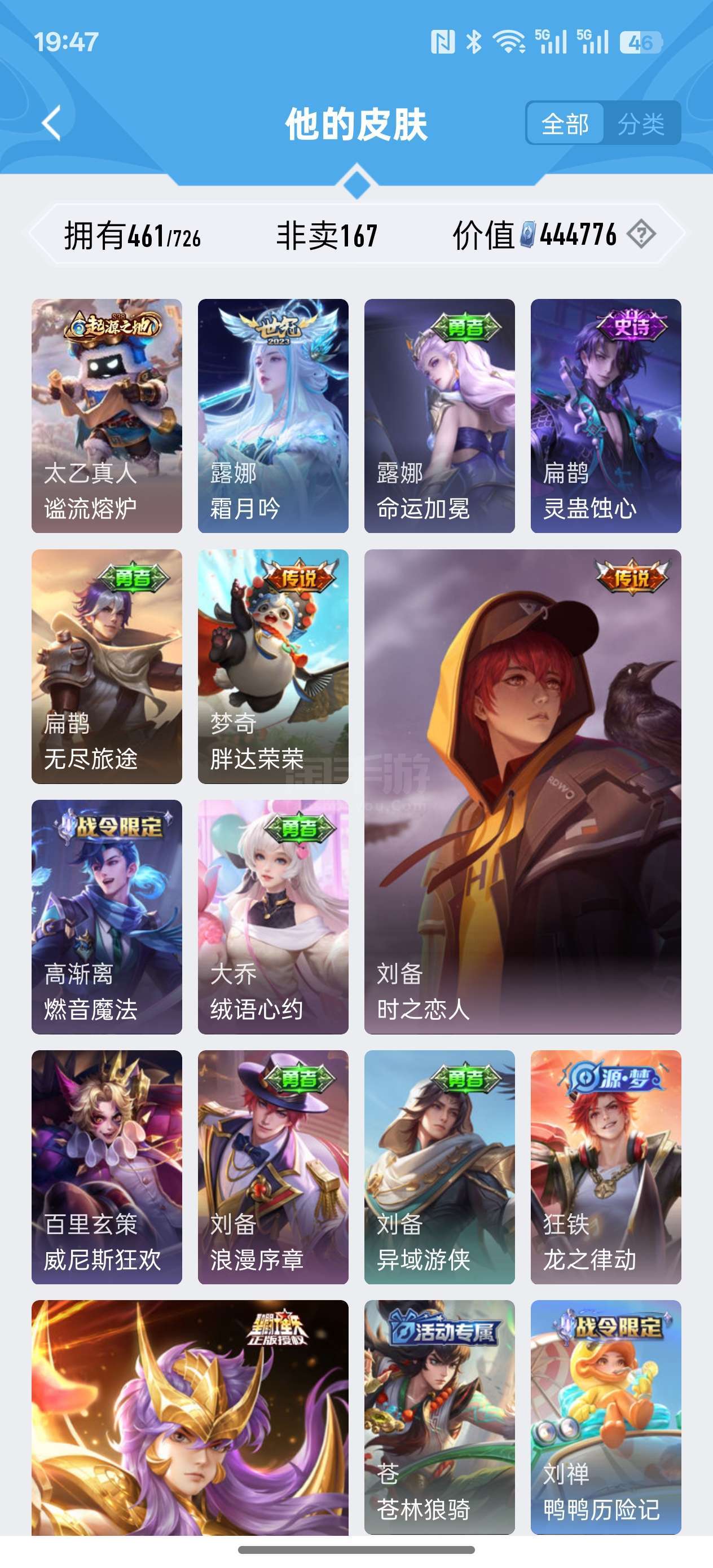The height and width of the screenshot is (1568, 713).
Task: View the 梦奇 胖达荣荣 skin
Action: (273, 666)
